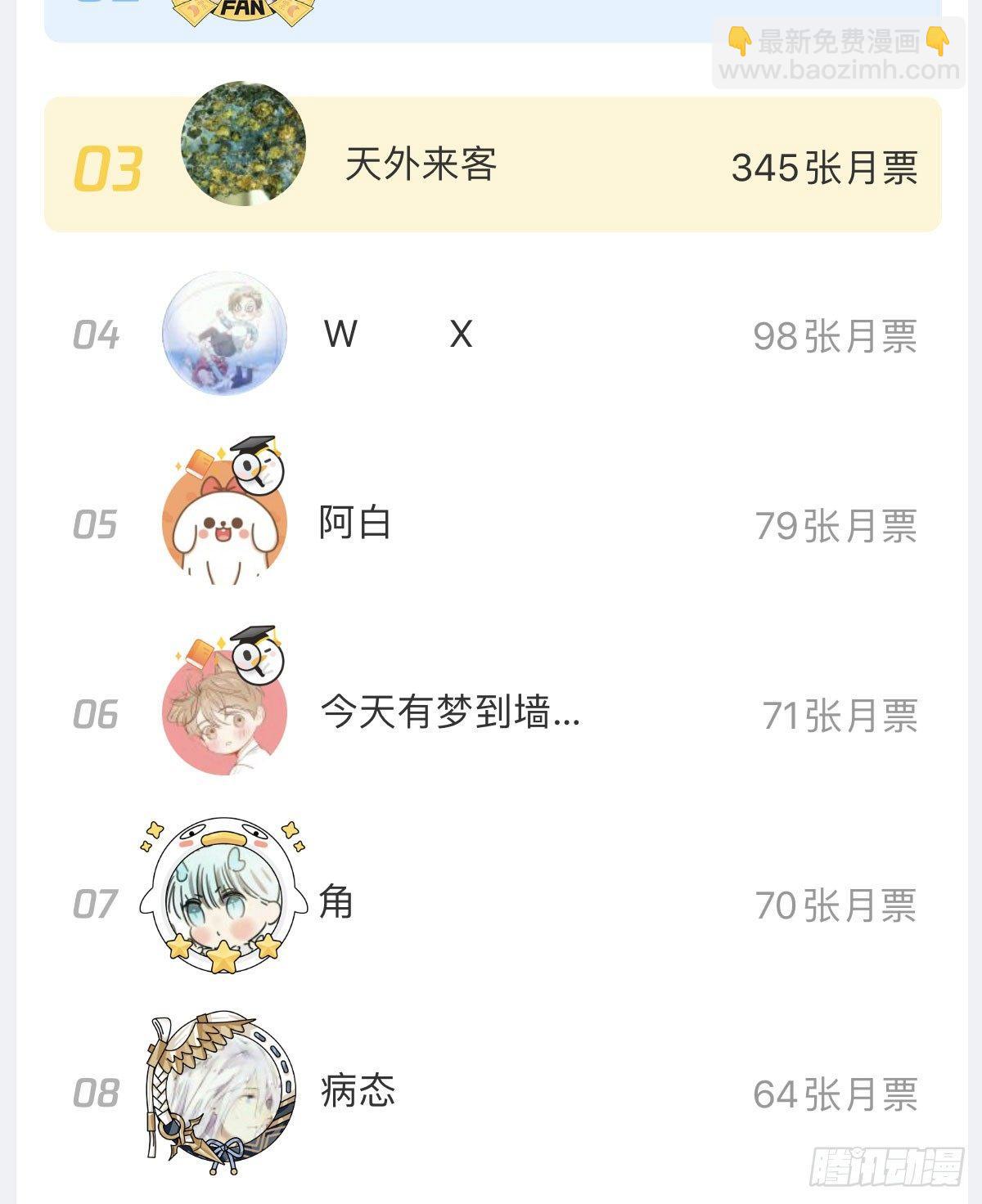This screenshot has width=982, height=1204.
Task: Click the bubble avatar of rank 04 user W X
Action: coord(227,335)
